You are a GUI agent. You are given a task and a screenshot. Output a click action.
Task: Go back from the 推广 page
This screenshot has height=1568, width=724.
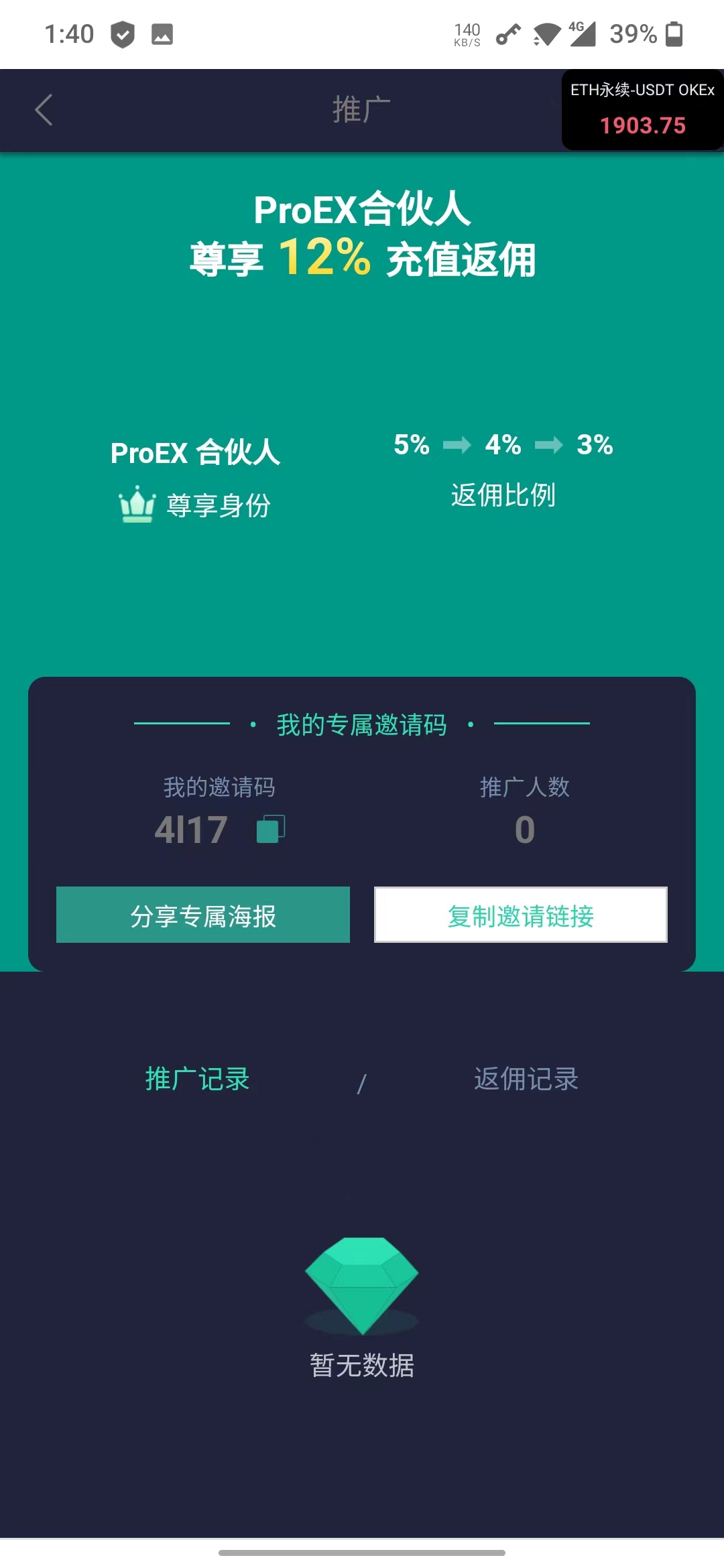pos(44,110)
